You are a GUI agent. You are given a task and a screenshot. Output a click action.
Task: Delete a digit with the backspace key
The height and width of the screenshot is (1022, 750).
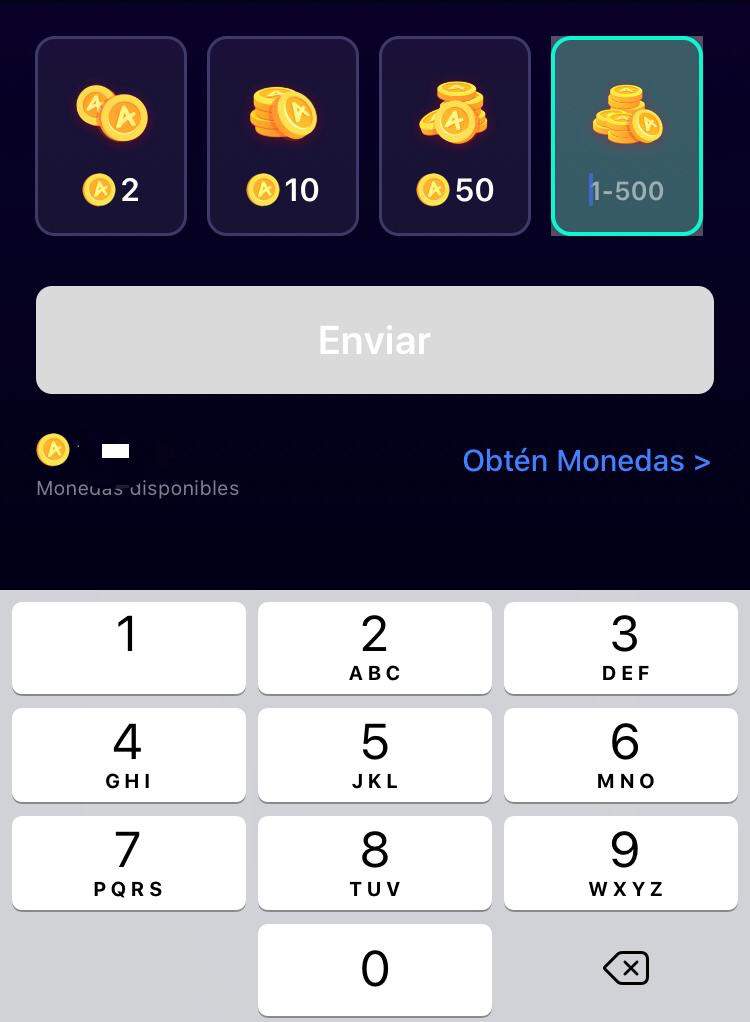point(625,968)
